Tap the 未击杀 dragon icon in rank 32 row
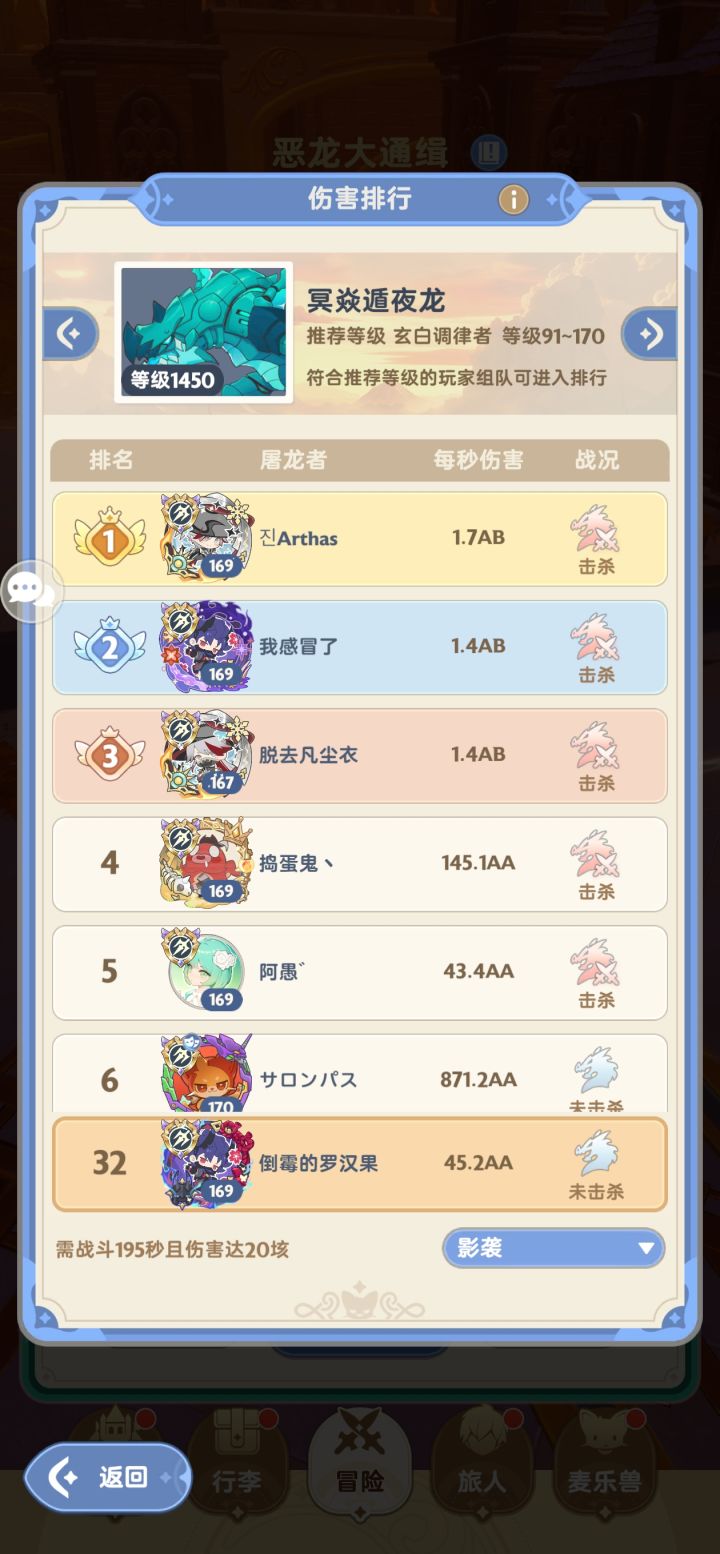The image size is (720, 1554). pyautogui.click(x=597, y=1155)
